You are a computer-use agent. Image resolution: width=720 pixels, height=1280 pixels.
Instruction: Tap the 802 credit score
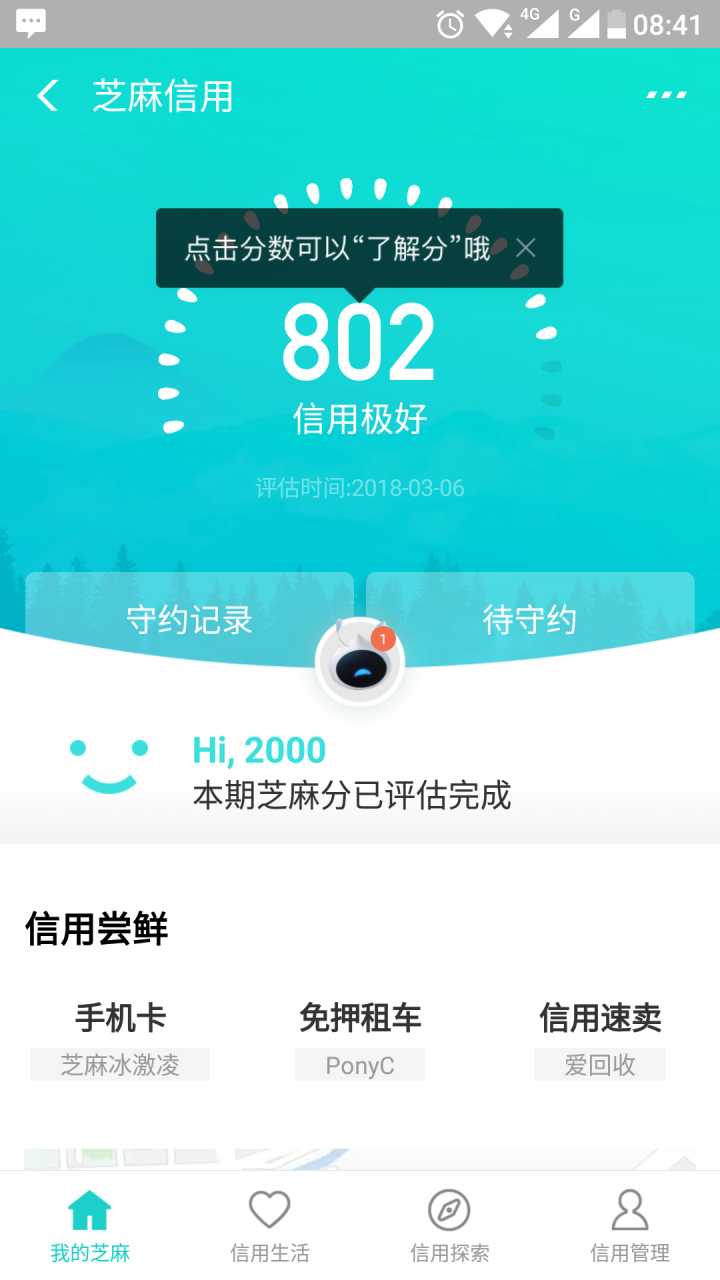[x=358, y=345]
